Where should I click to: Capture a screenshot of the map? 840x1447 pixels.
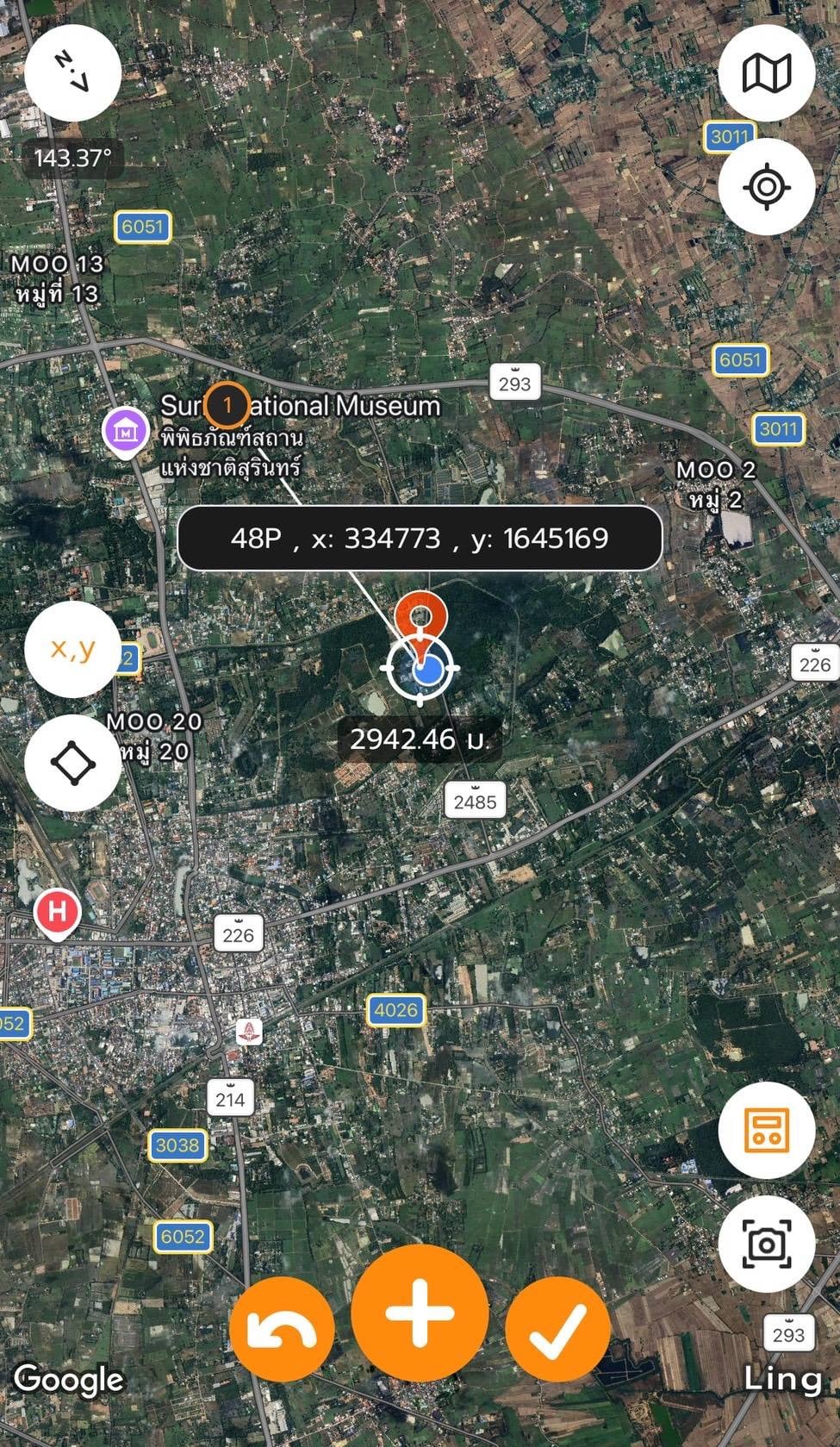click(x=766, y=1244)
